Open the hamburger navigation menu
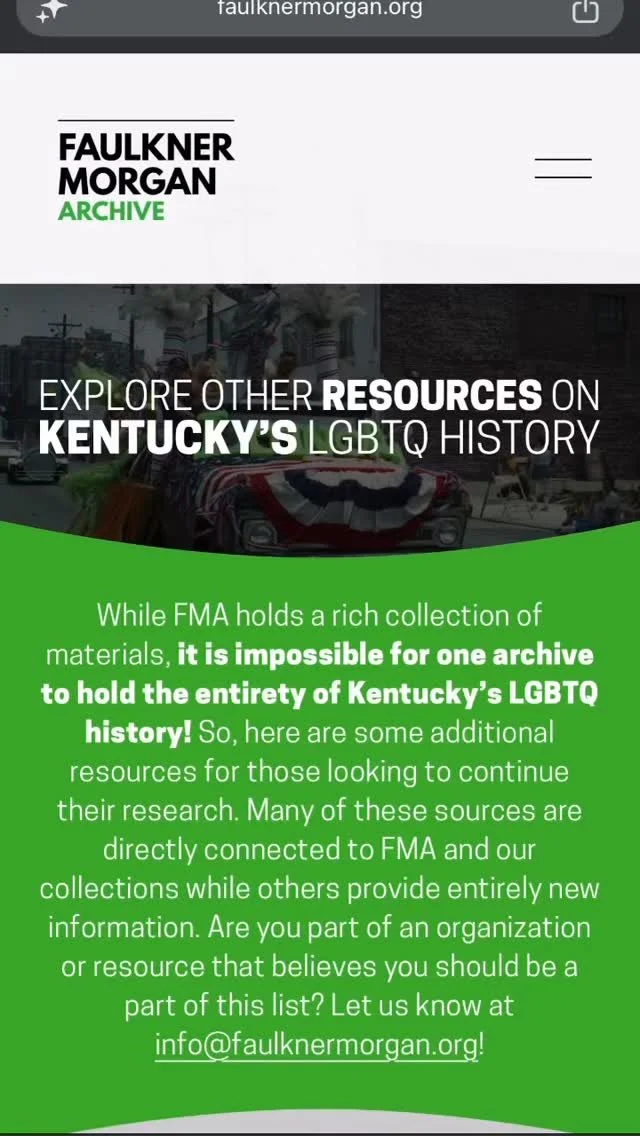 (563, 168)
